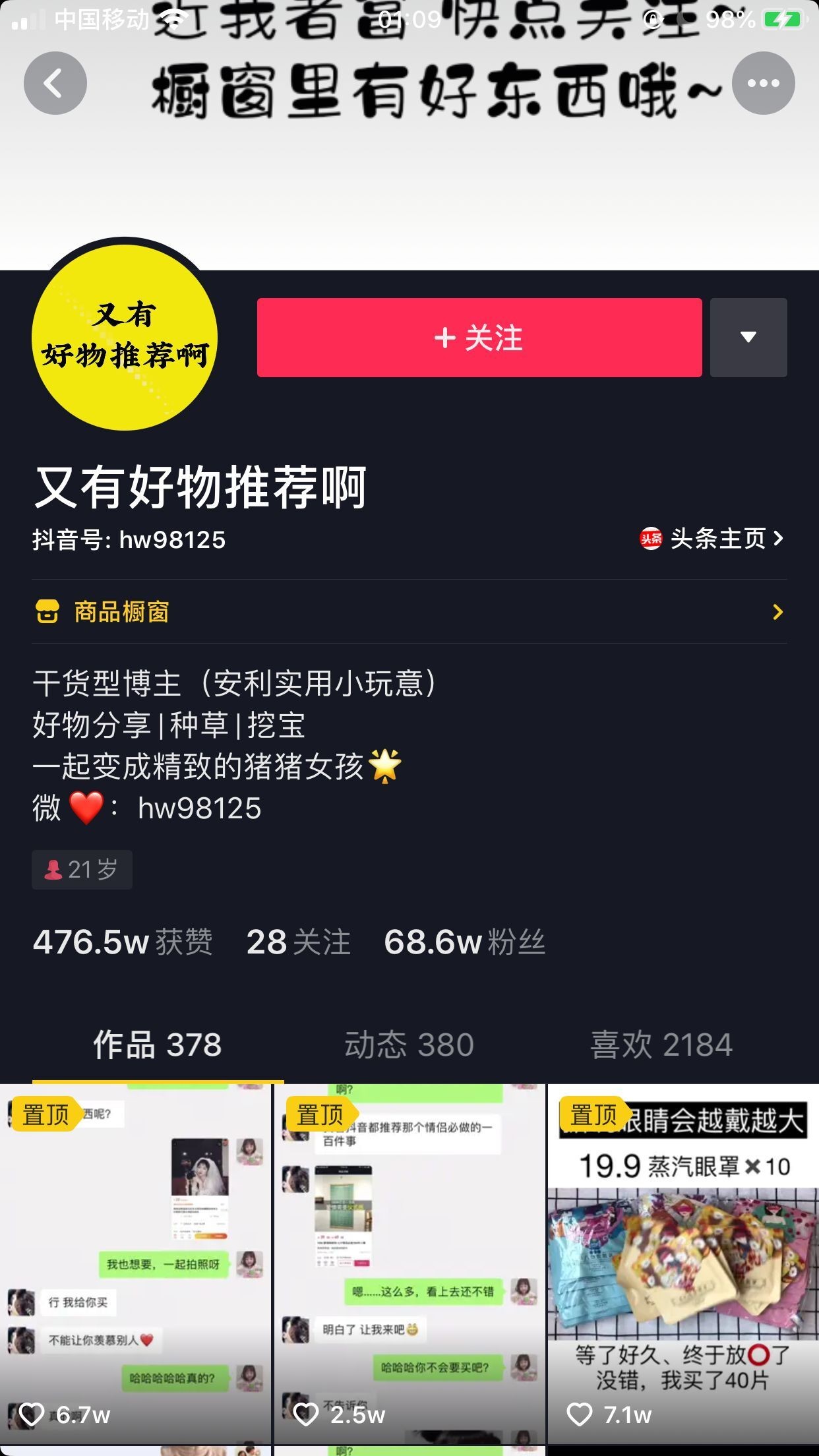Open pinned video with 6.7w likes
This screenshot has height=1456, width=819.
pyautogui.click(x=135, y=1266)
